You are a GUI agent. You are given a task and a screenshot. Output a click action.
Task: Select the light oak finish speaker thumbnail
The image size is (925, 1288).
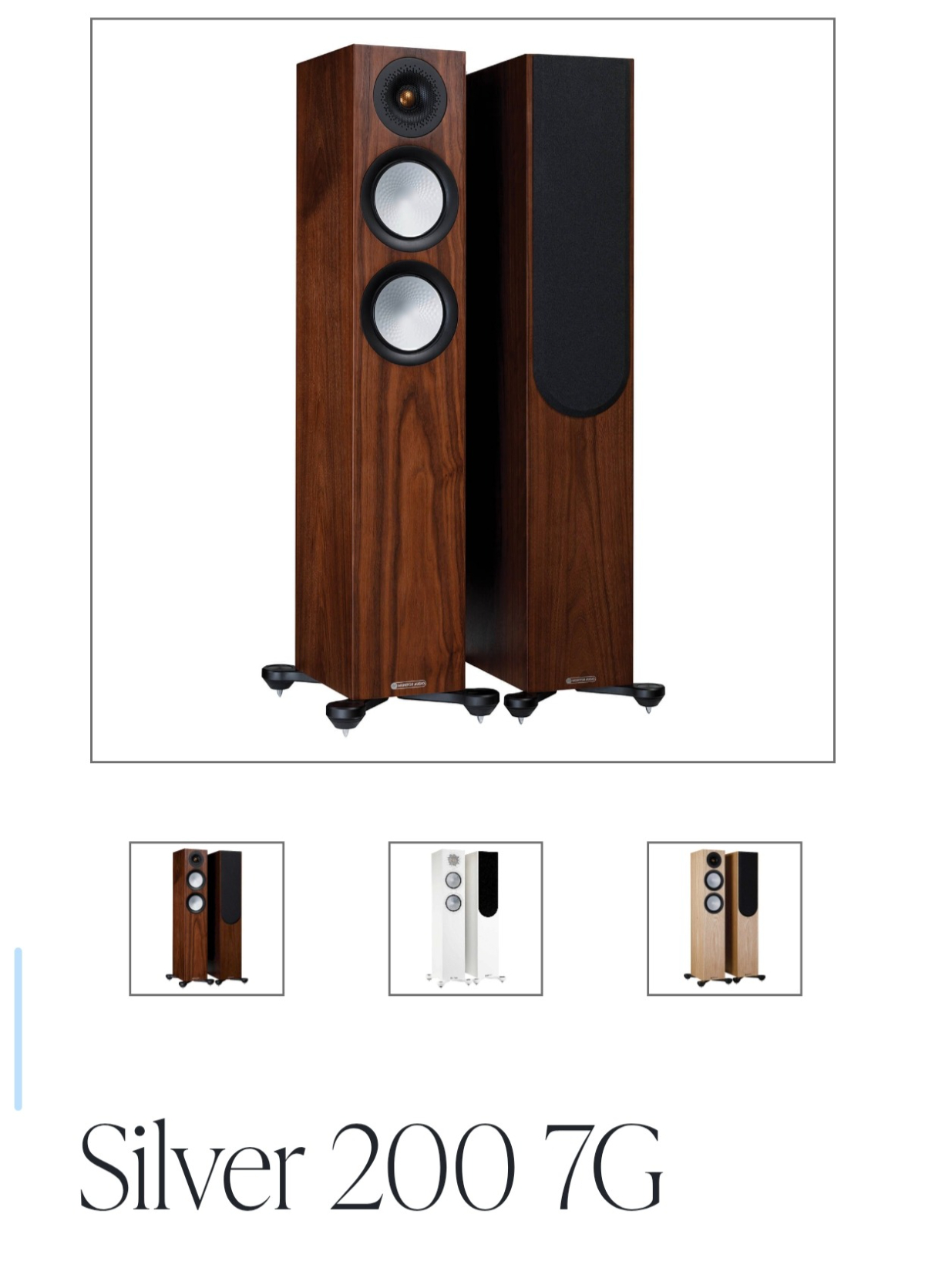click(725, 918)
